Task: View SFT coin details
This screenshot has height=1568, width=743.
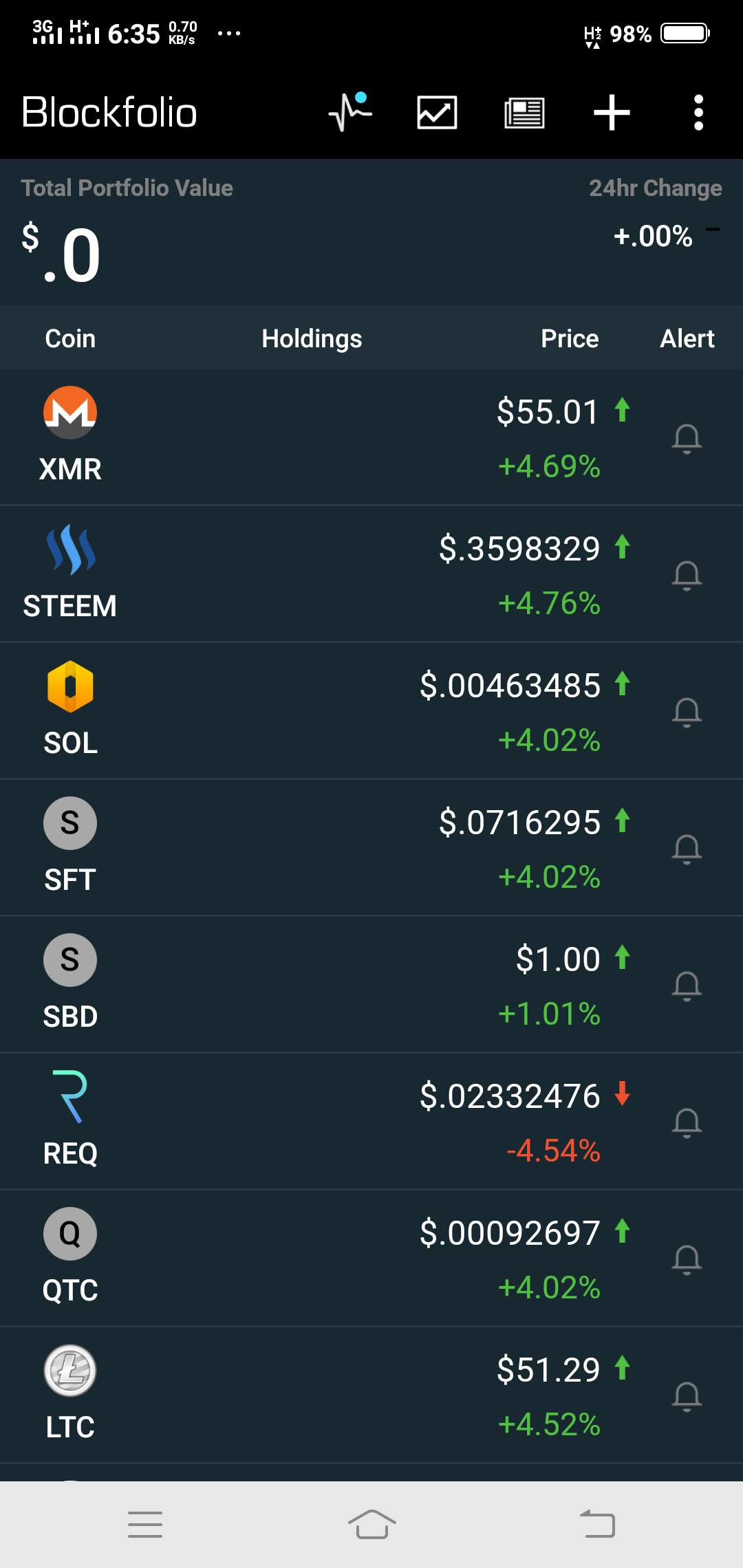Action: 310,848
